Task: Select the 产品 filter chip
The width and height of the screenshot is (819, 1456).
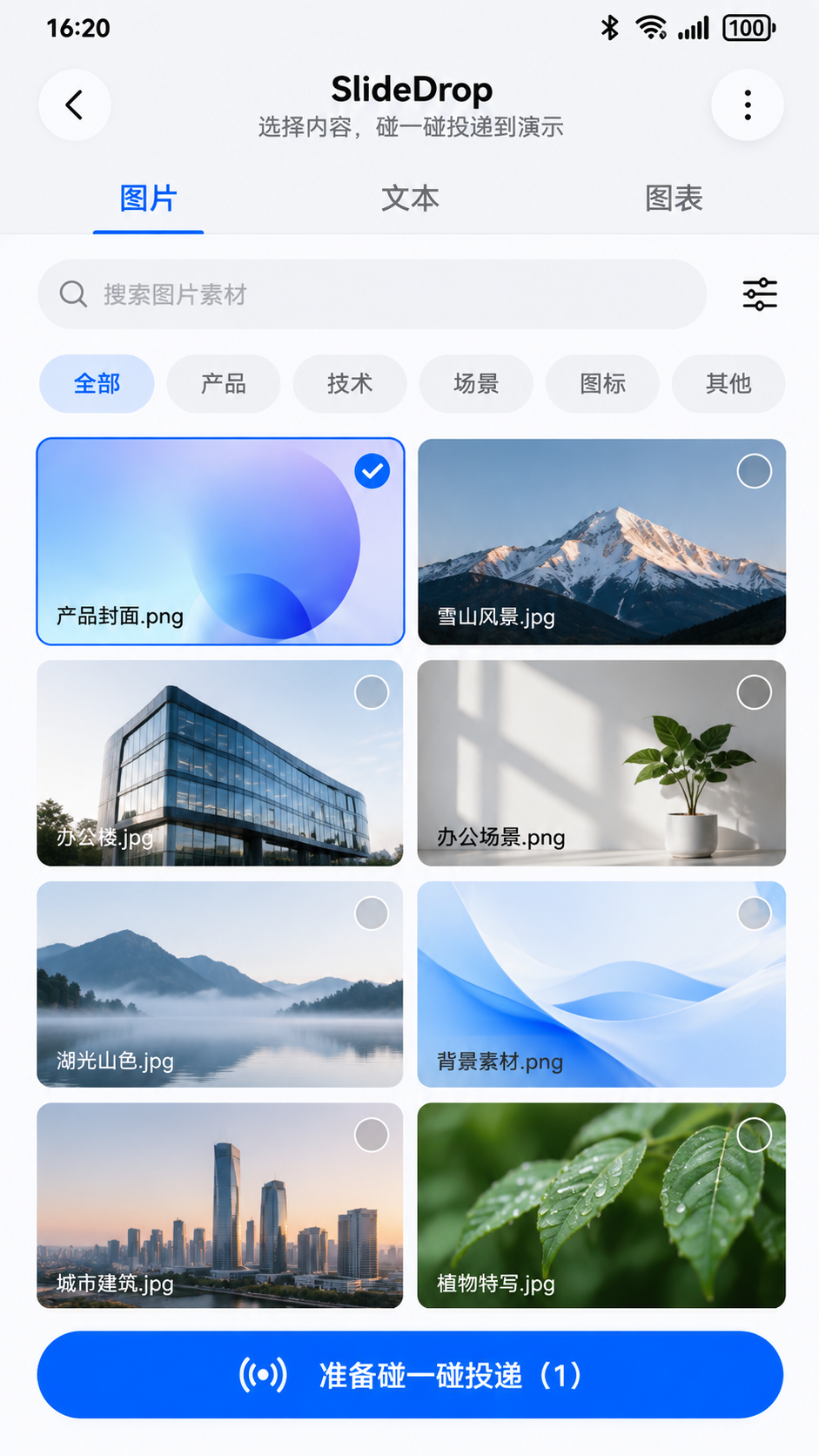Action: point(223,383)
